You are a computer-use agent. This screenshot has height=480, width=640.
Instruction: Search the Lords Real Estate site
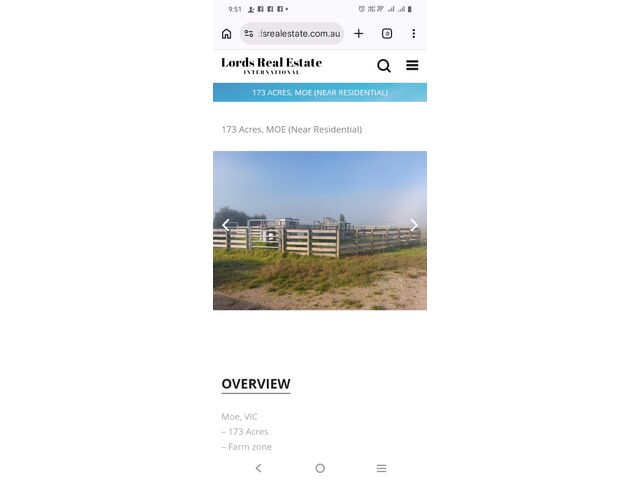click(x=384, y=66)
